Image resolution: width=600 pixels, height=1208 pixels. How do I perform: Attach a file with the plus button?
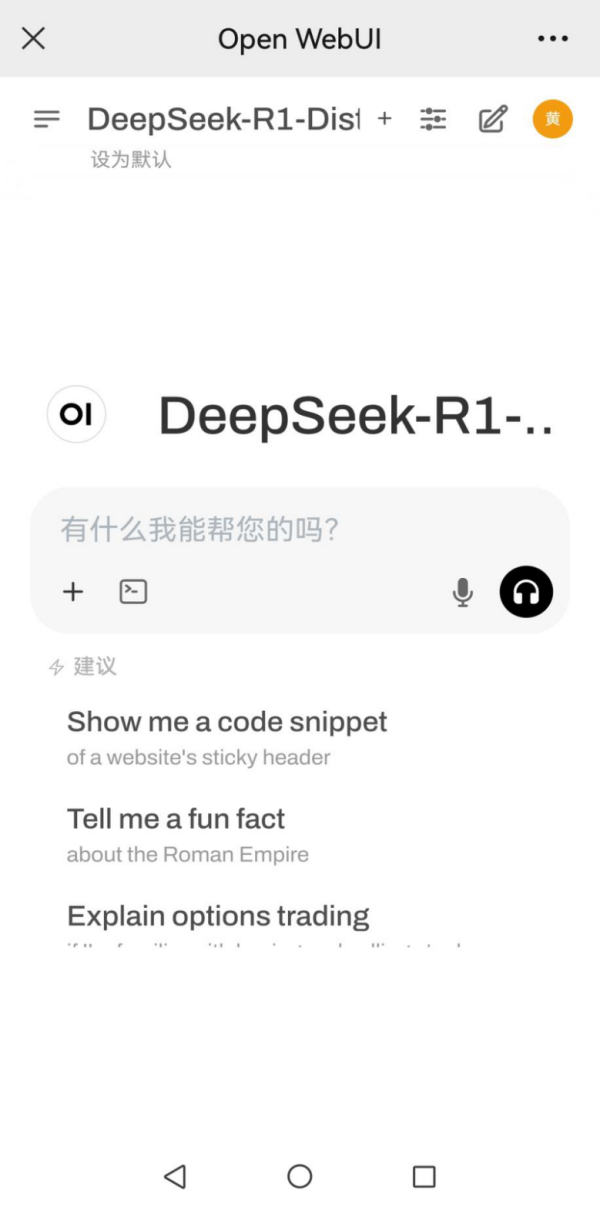tap(73, 592)
